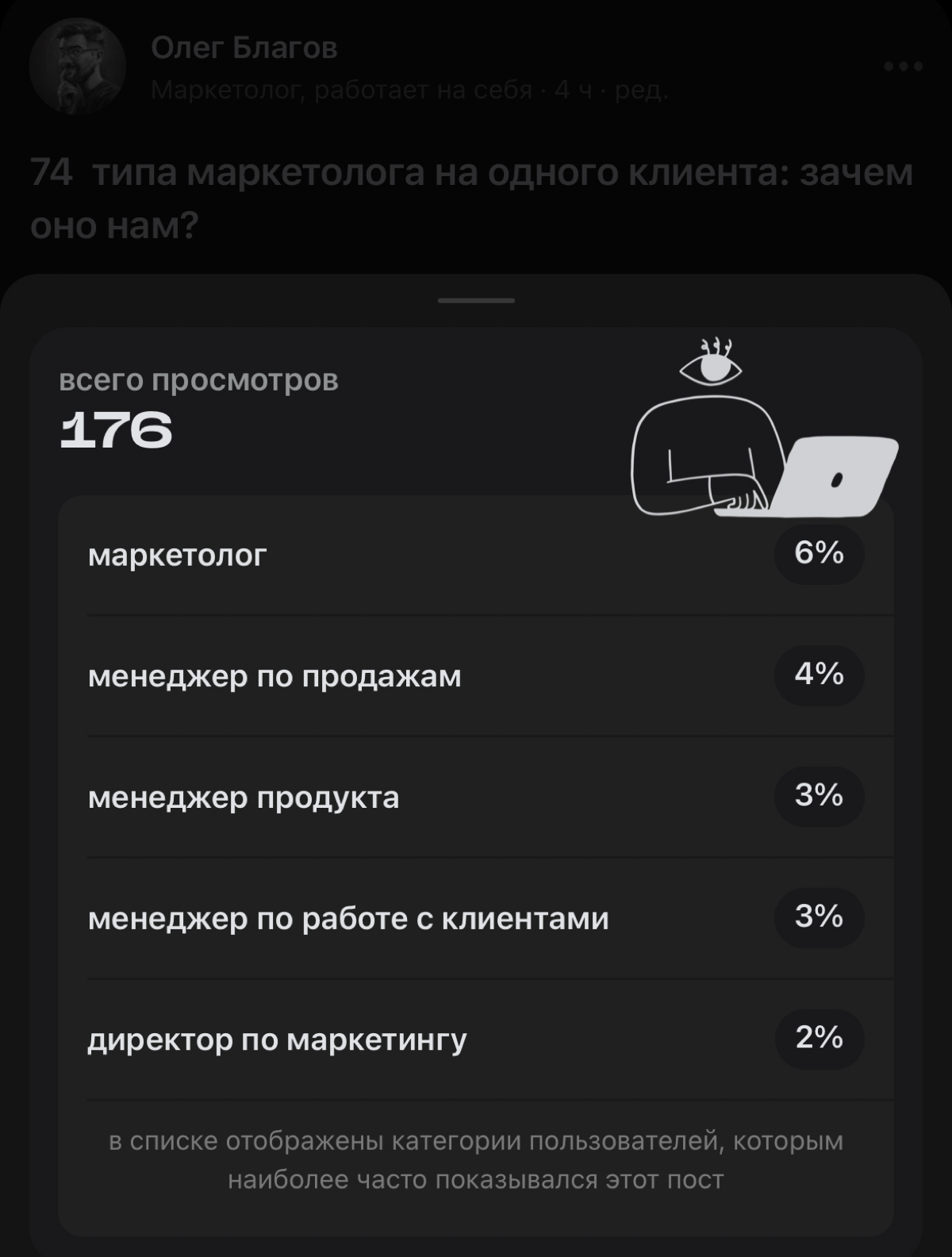Expand the bottom sheet via the drag handle
This screenshot has width=952, height=1257.
coord(475,299)
